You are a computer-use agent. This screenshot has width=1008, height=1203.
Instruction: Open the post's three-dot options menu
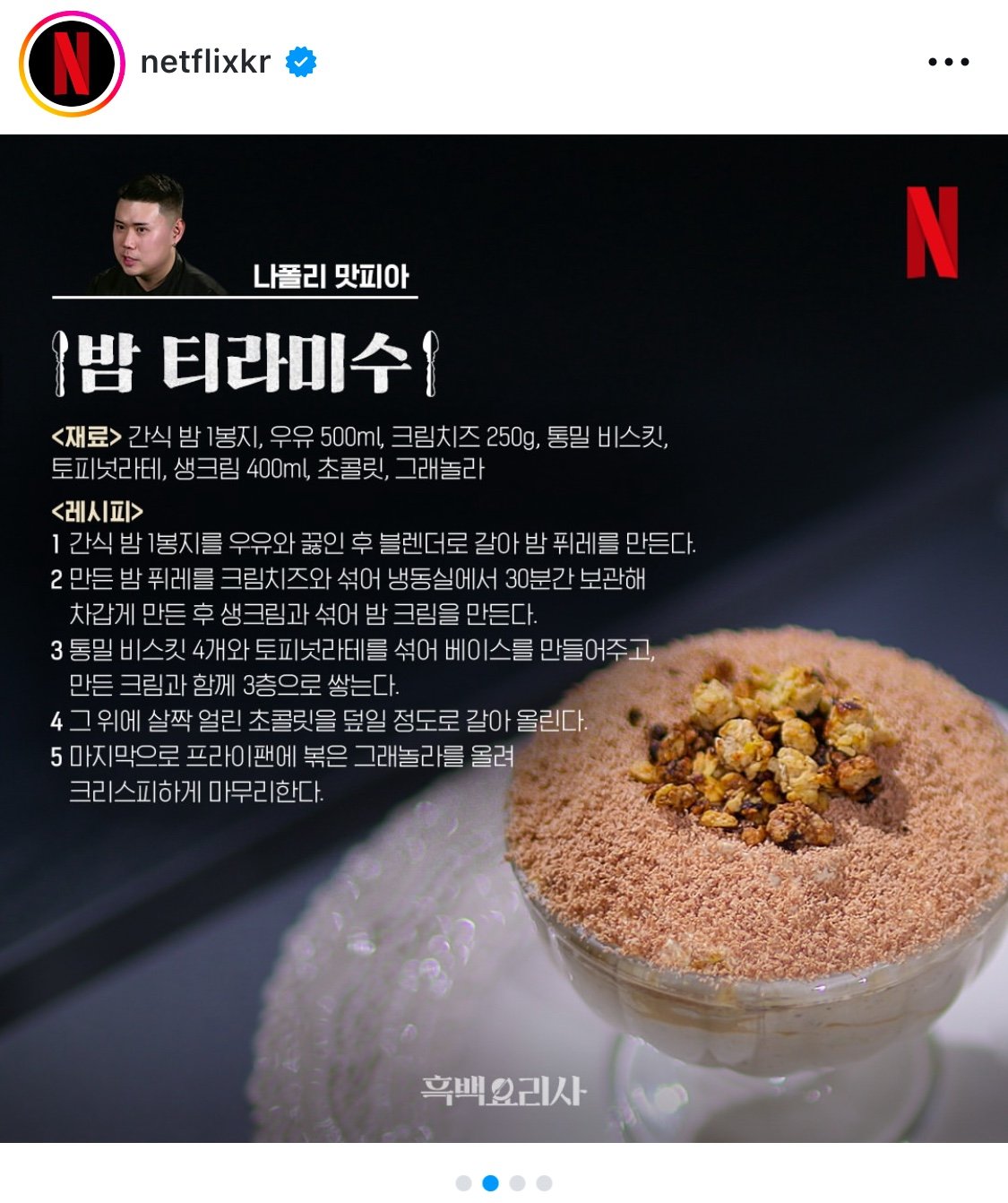948,62
